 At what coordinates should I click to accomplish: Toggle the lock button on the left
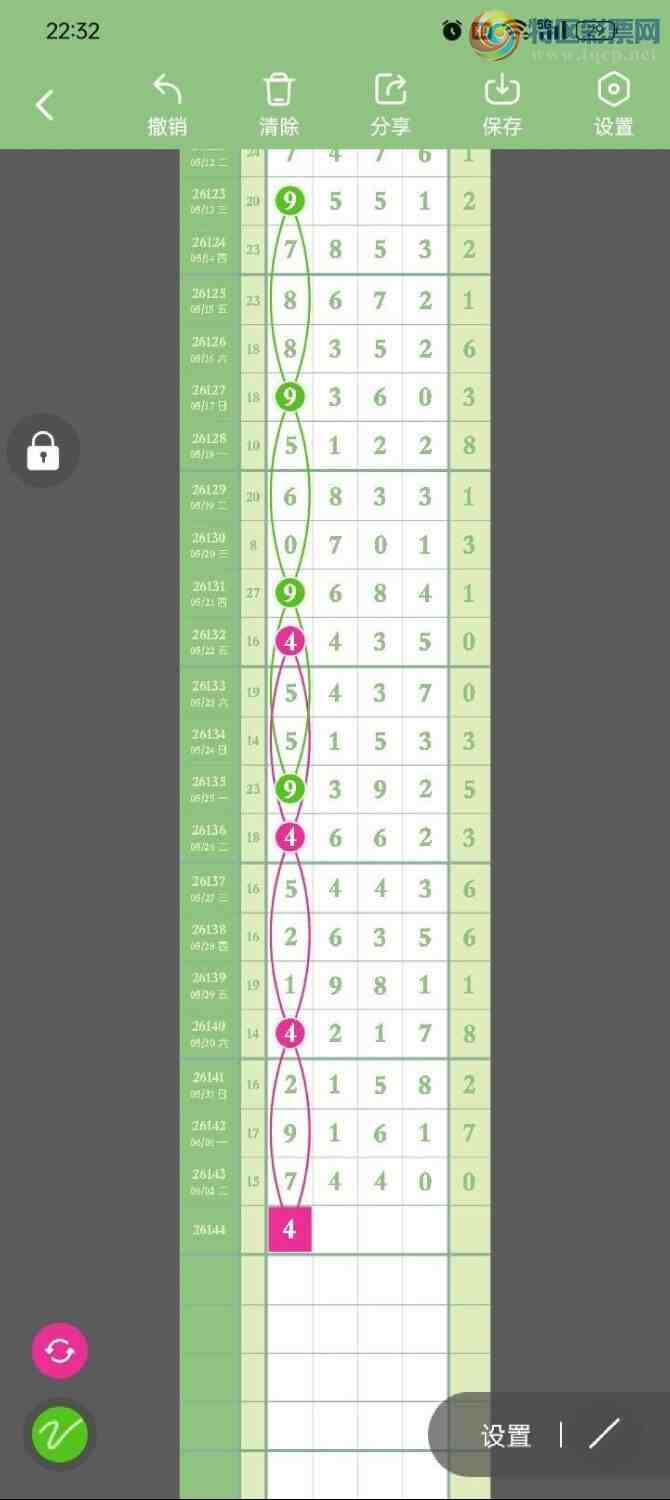click(x=43, y=451)
